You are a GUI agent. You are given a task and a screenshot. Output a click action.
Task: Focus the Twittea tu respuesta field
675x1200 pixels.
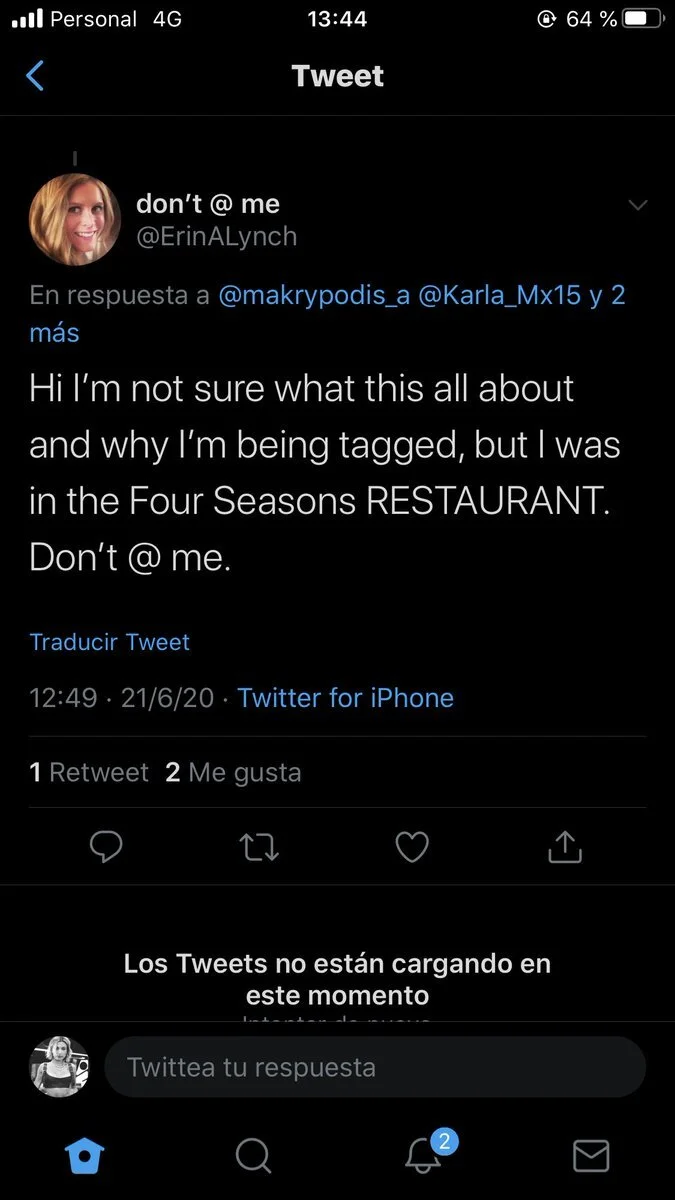[x=375, y=1067]
